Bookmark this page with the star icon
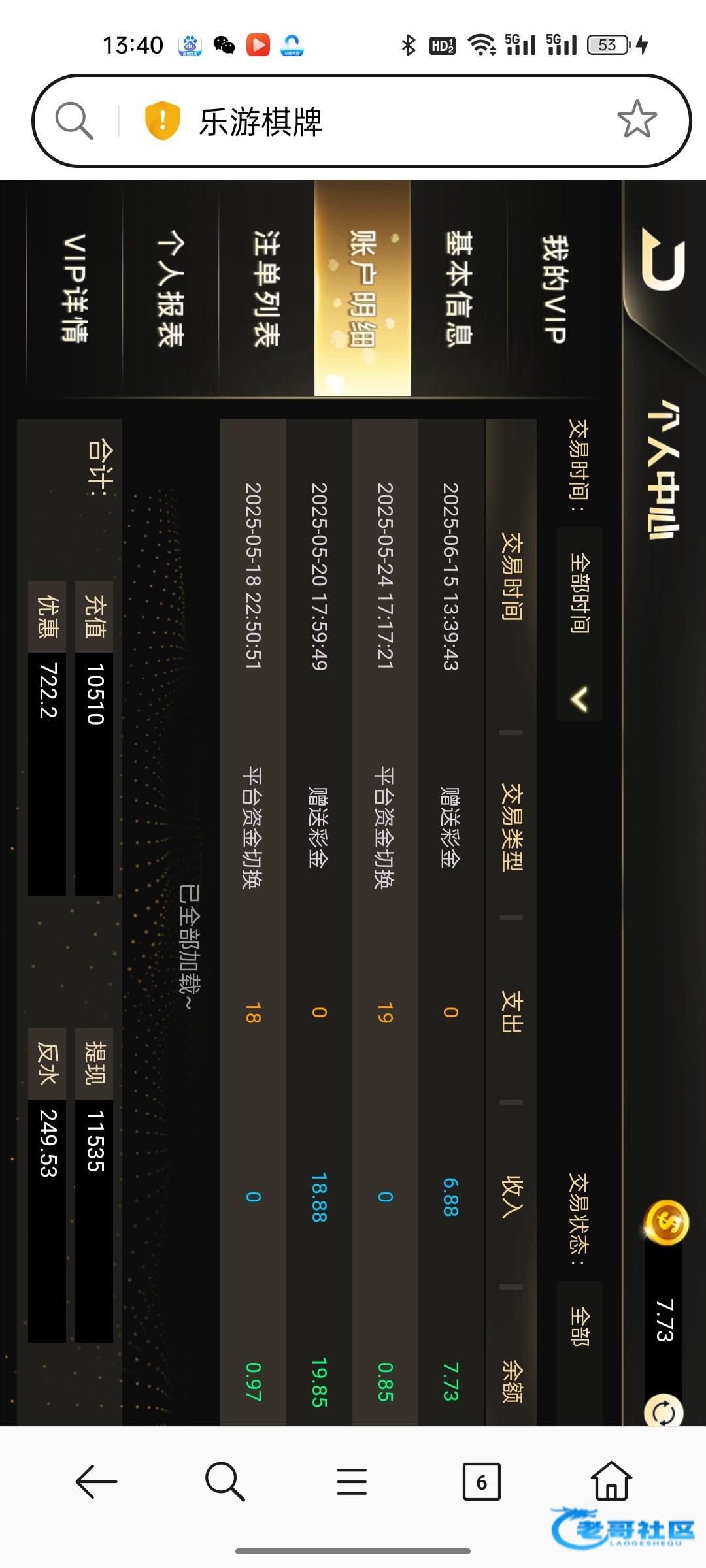The height and width of the screenshot is (1568, 706). click(x=637, y=120)
